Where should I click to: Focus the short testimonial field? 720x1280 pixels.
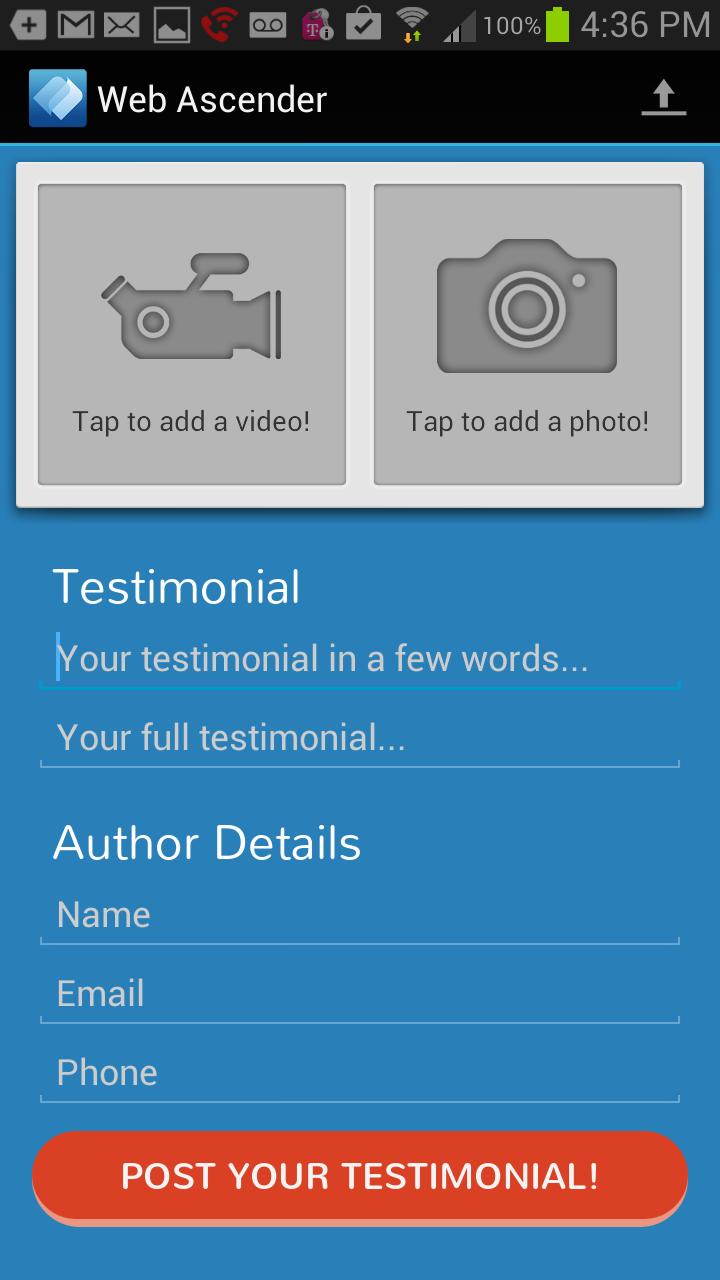pyautogui.click(x=360, y=659)
